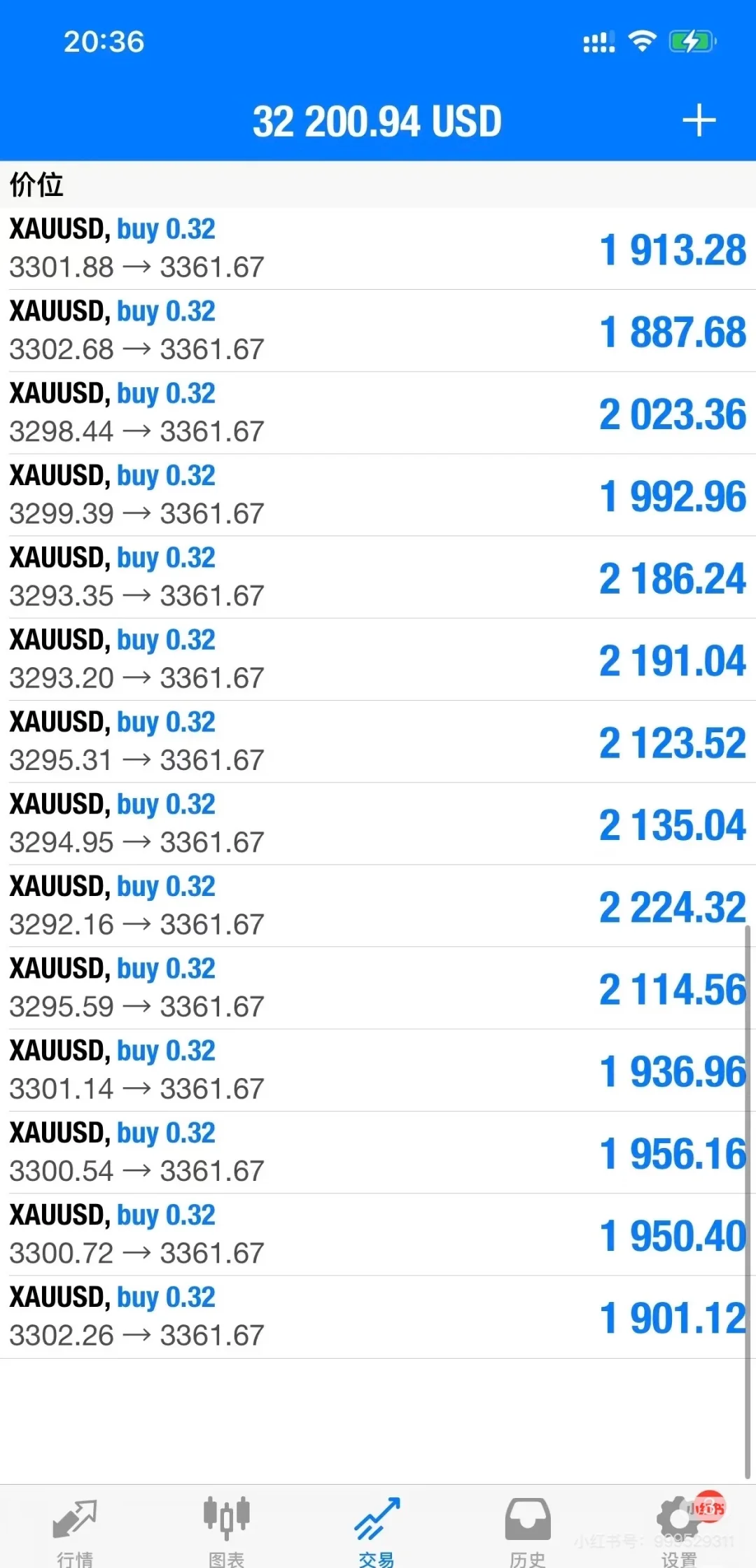
Task: Open the position with entry 3293.20
Action: [x=378, y=659]
